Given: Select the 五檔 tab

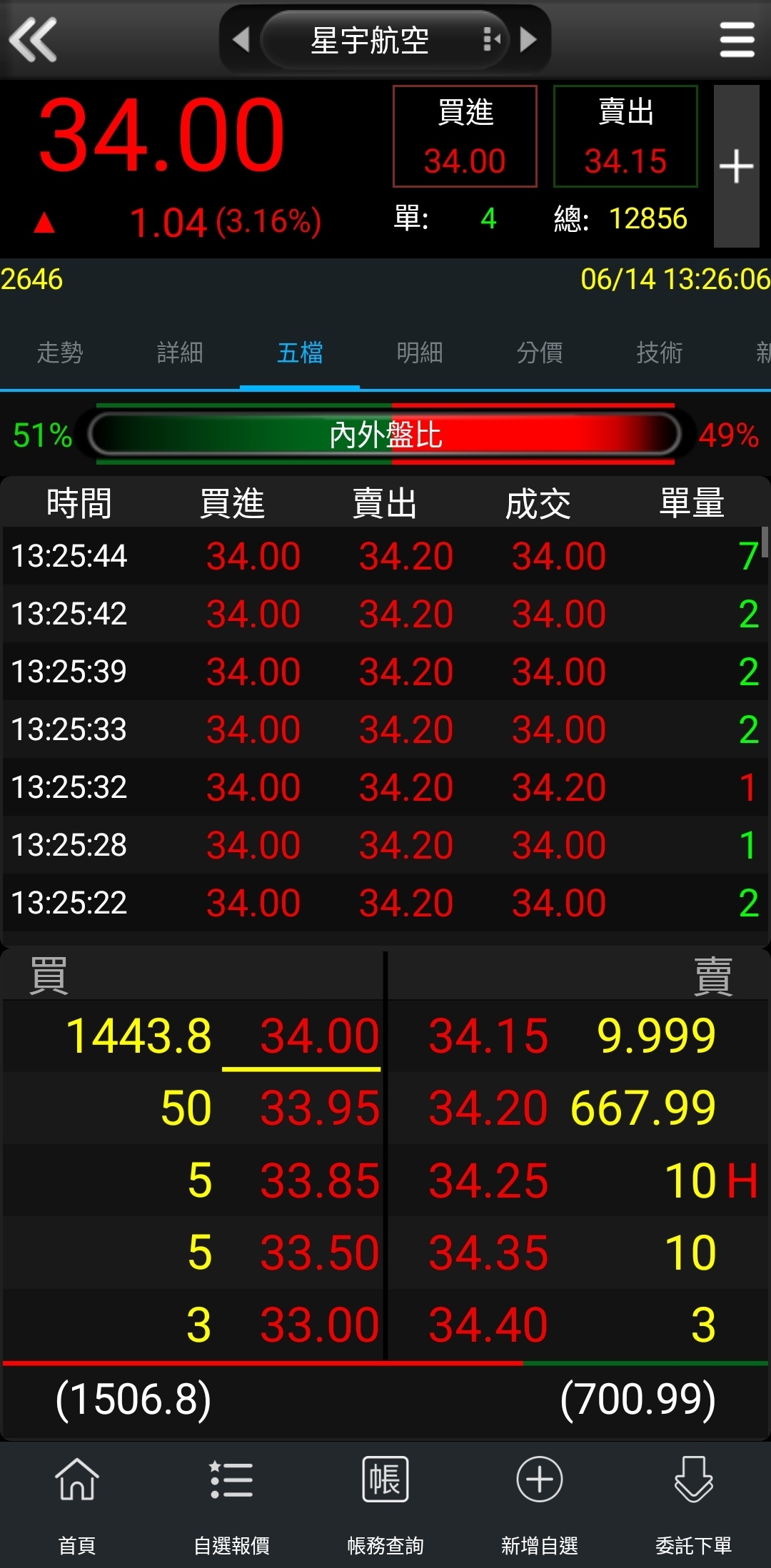Looking at the screenshot, I should coord(300,352).
